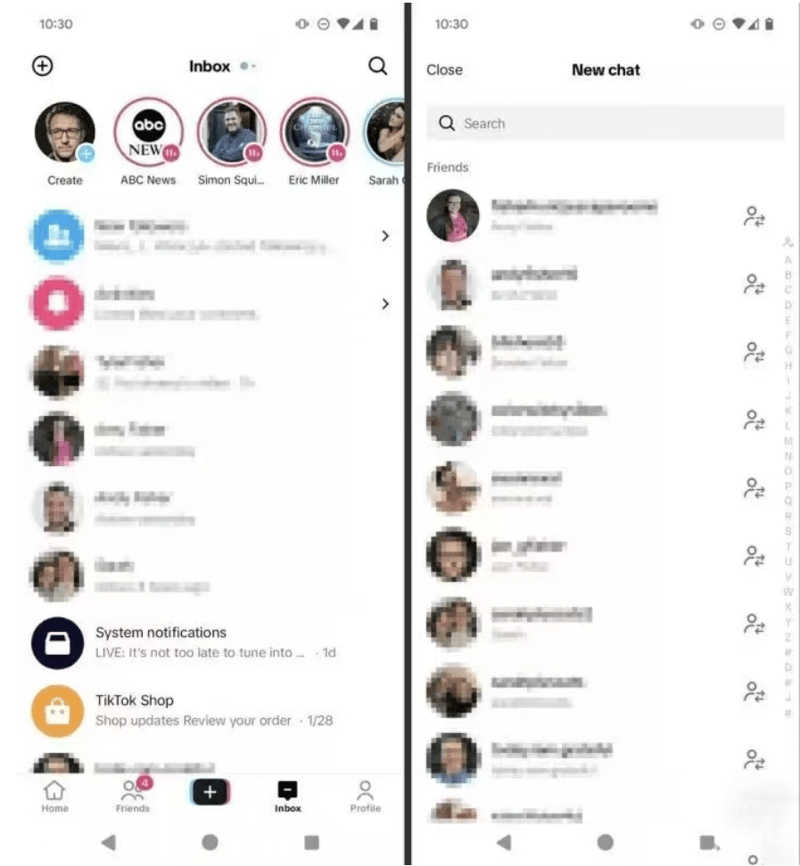Screen dimensions: 800x866
Task: Expand the Inbox status dropdown
Action: point(249,67)
